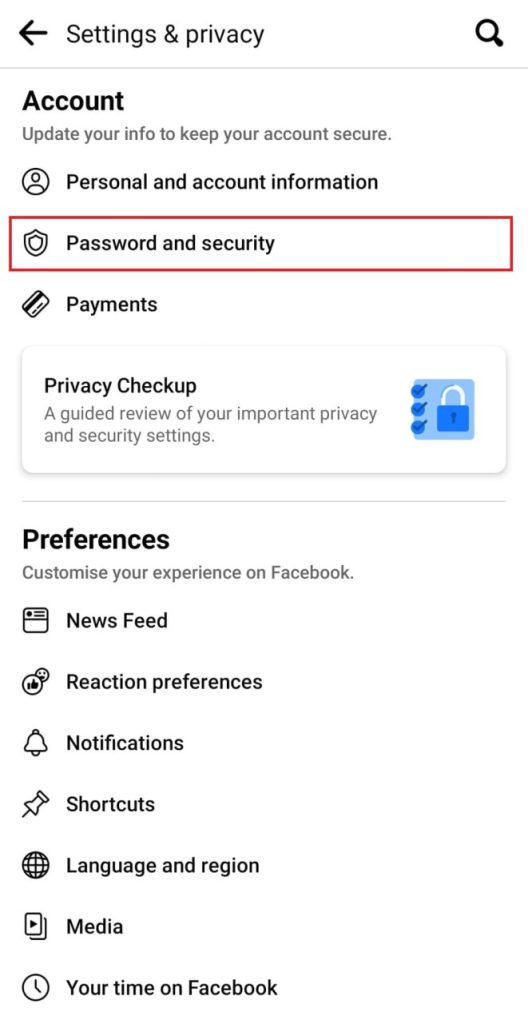Open the Shortcuts row
This screenshot has width=528, height=1024.
click(x=264, y=804)
